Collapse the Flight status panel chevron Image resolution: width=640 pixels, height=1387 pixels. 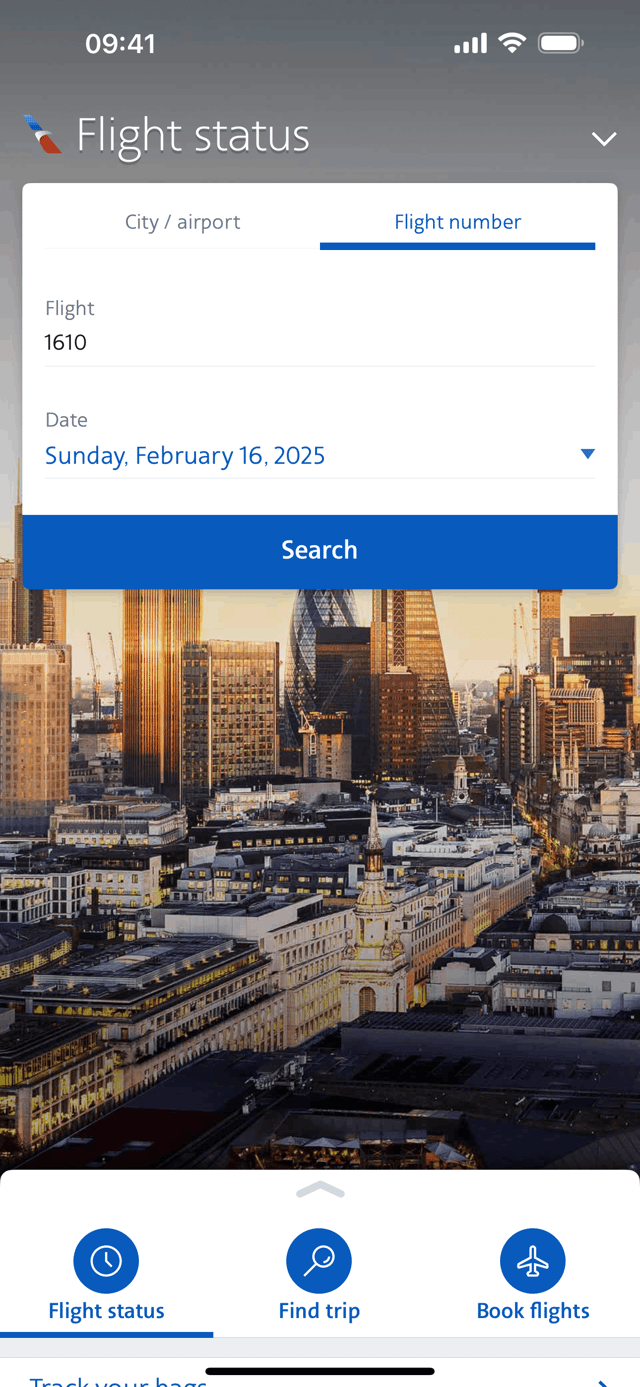coord(604,139)
